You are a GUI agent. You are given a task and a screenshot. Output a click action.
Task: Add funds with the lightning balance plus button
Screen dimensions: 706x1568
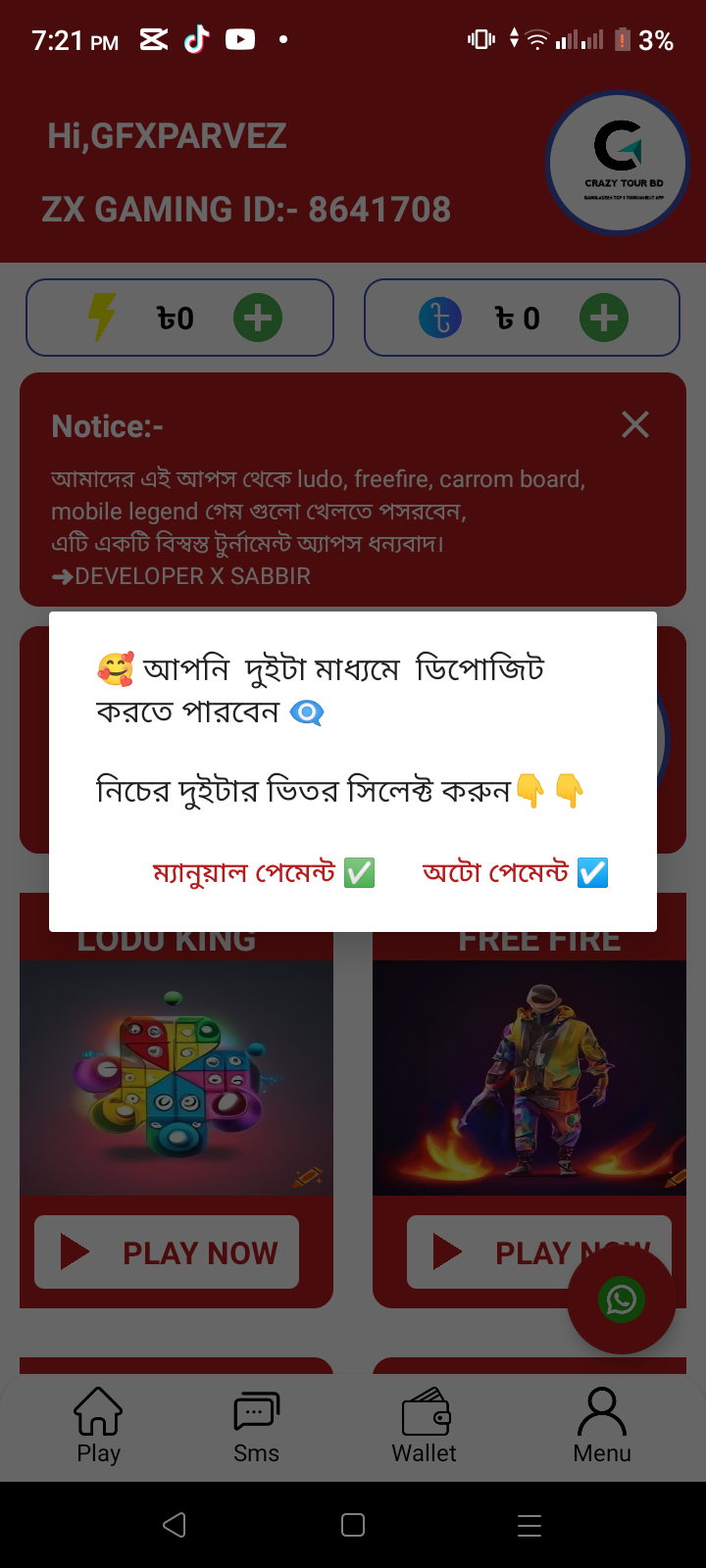tap(258, 318)
